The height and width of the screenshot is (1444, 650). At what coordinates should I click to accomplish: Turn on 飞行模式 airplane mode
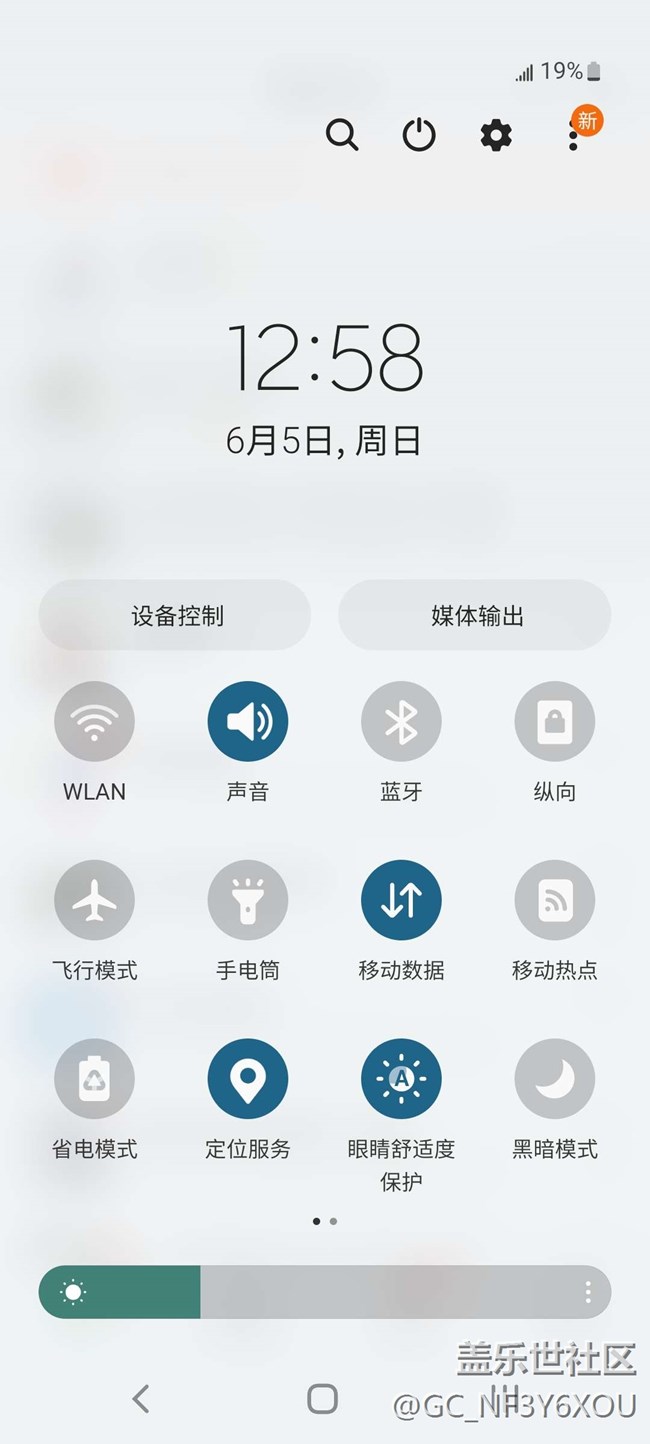(95, 900)
